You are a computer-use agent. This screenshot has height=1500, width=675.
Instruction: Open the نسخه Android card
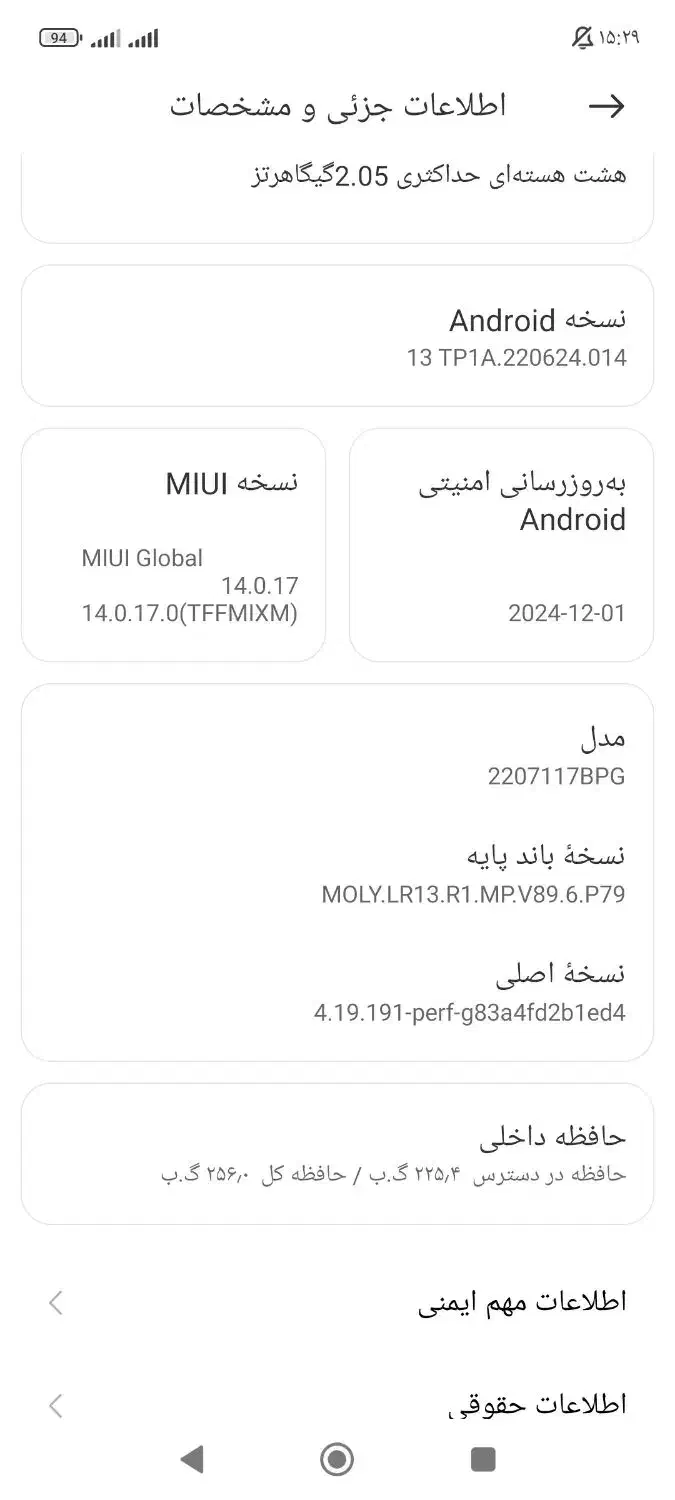[337, 336]
